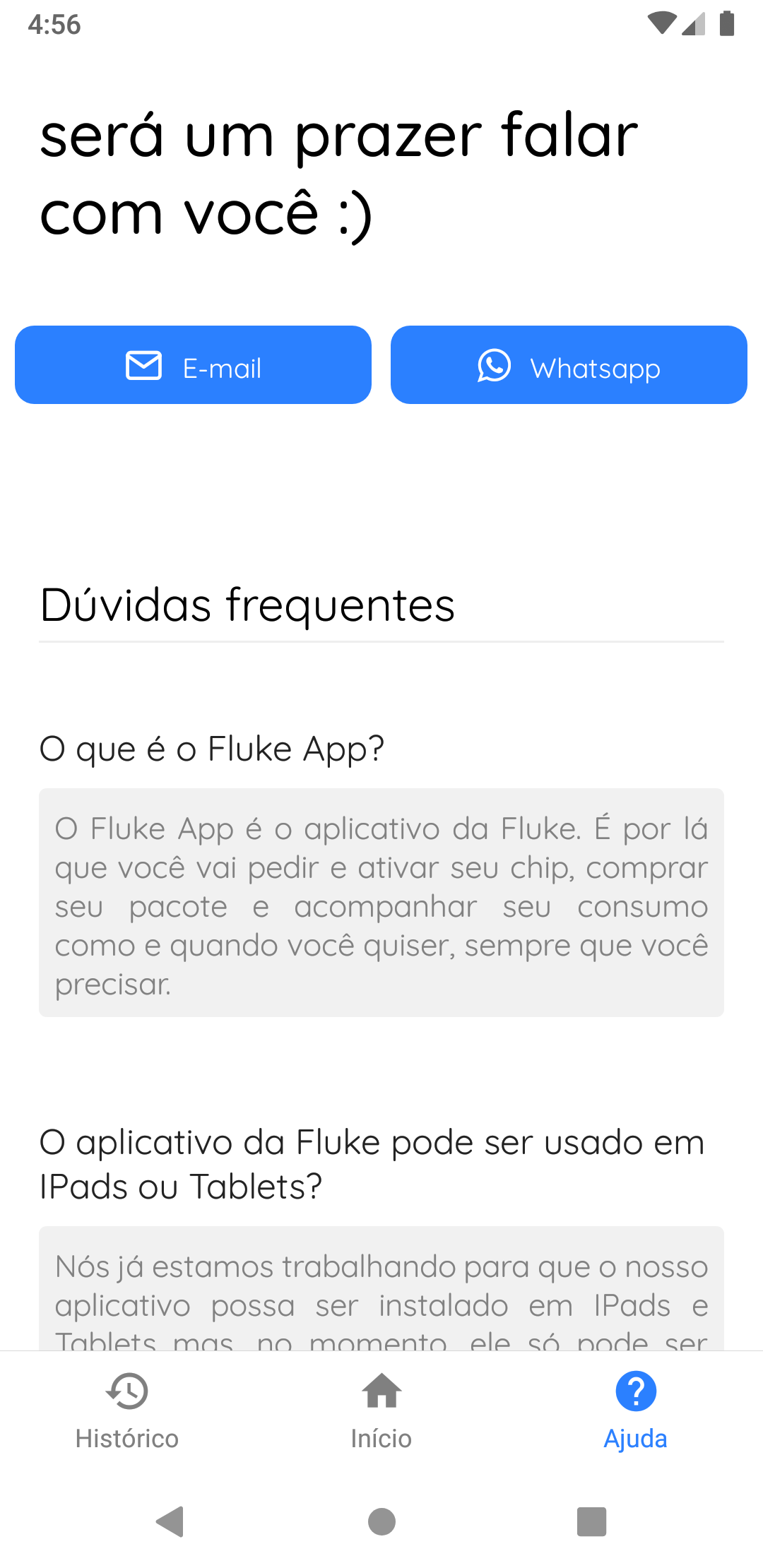
Task: Tap the 4:56 clock display
Action: (53, 23)
